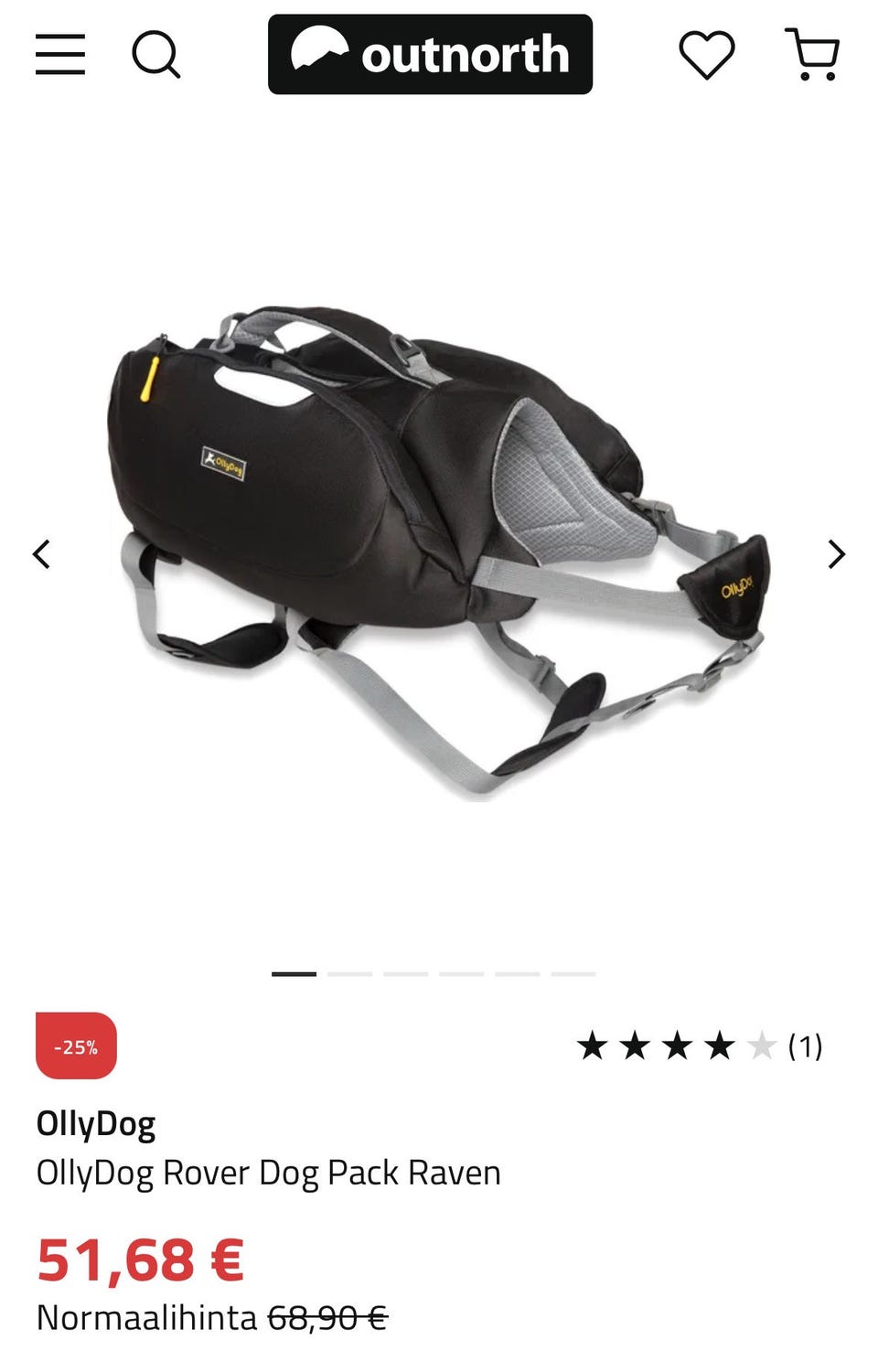Open the OllyDog brand link
The width and height of the screenshot is (878, 1372).
[x=96, y=1123]
